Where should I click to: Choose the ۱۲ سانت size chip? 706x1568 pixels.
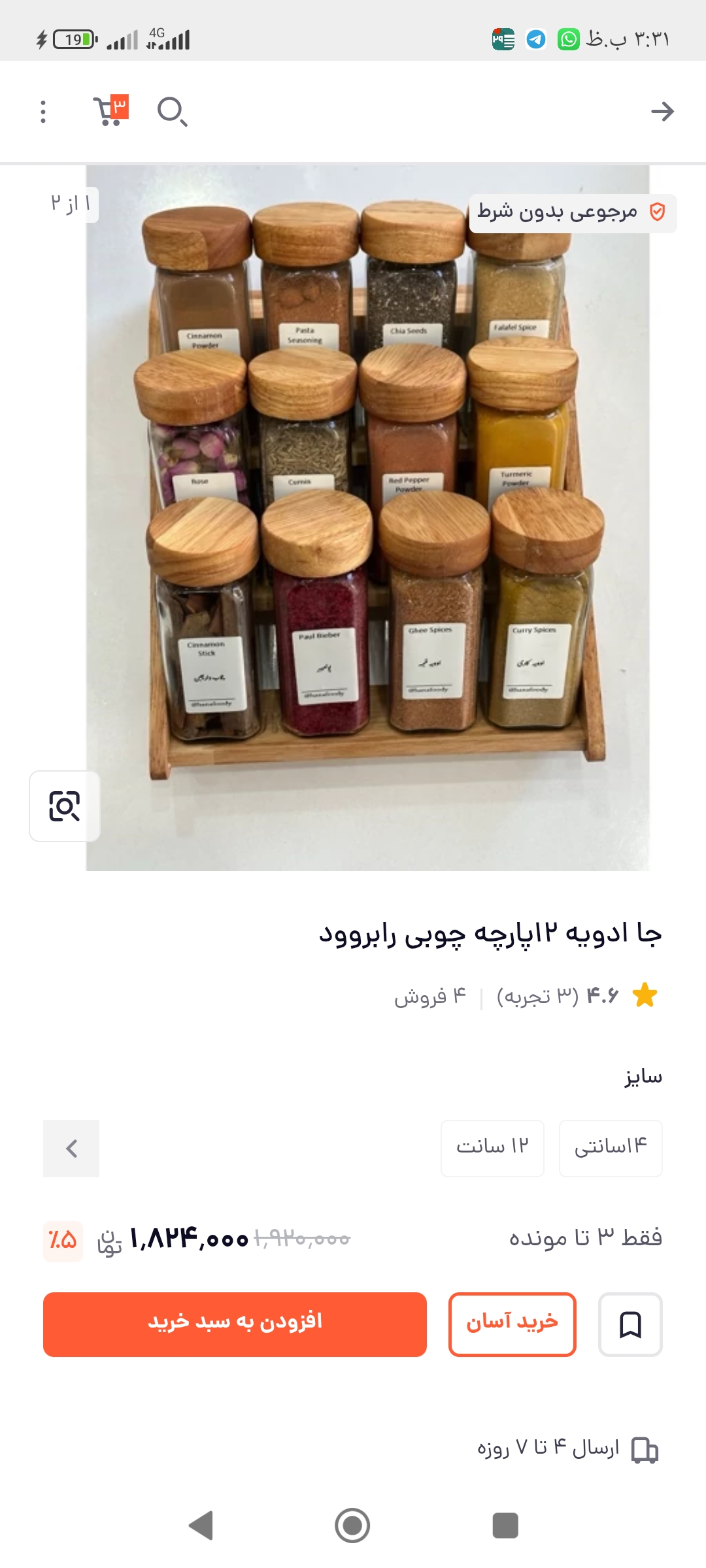pyautogui.click(x=492, y=1148)
